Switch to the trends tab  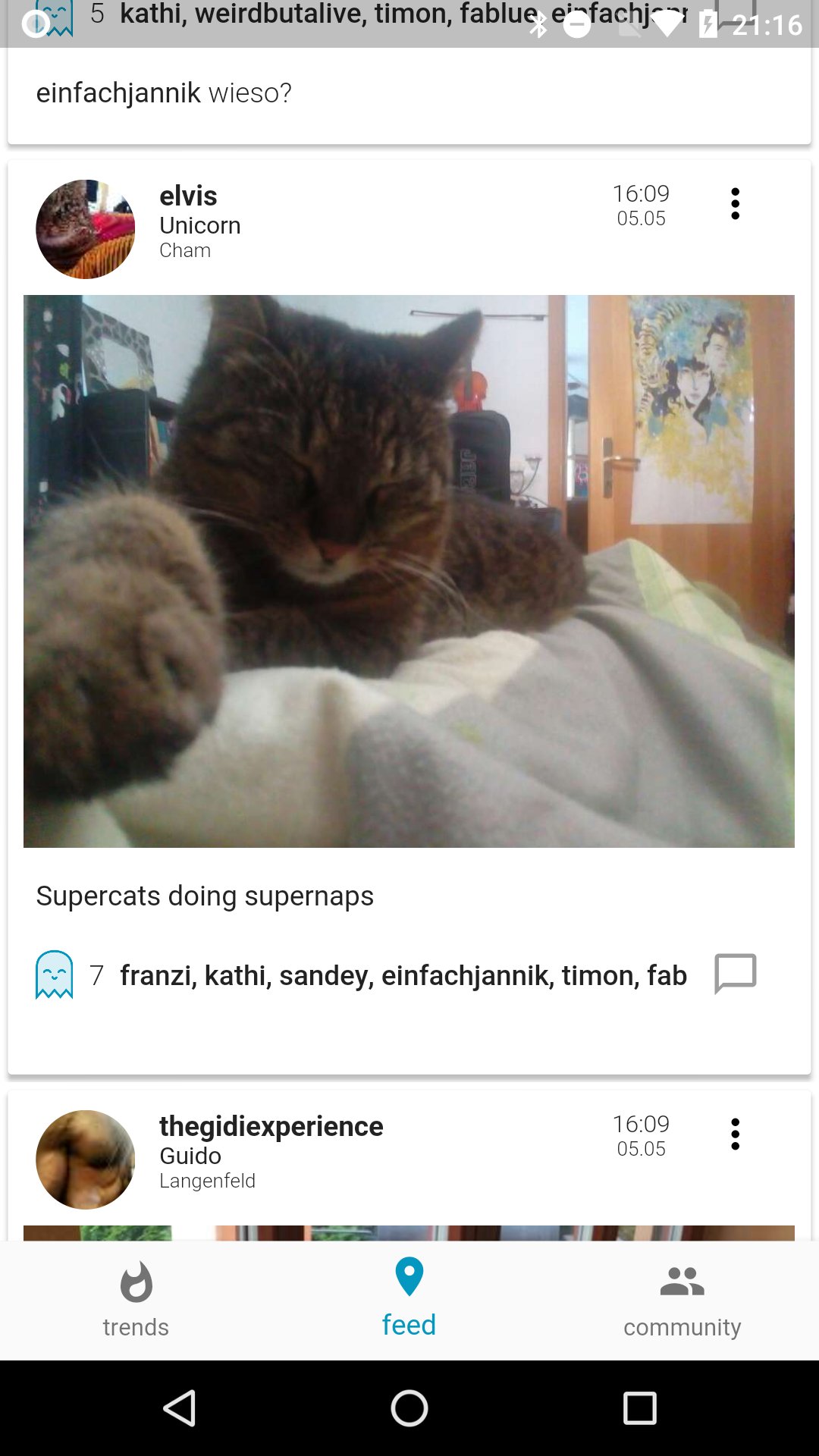tap(136, 1300)
